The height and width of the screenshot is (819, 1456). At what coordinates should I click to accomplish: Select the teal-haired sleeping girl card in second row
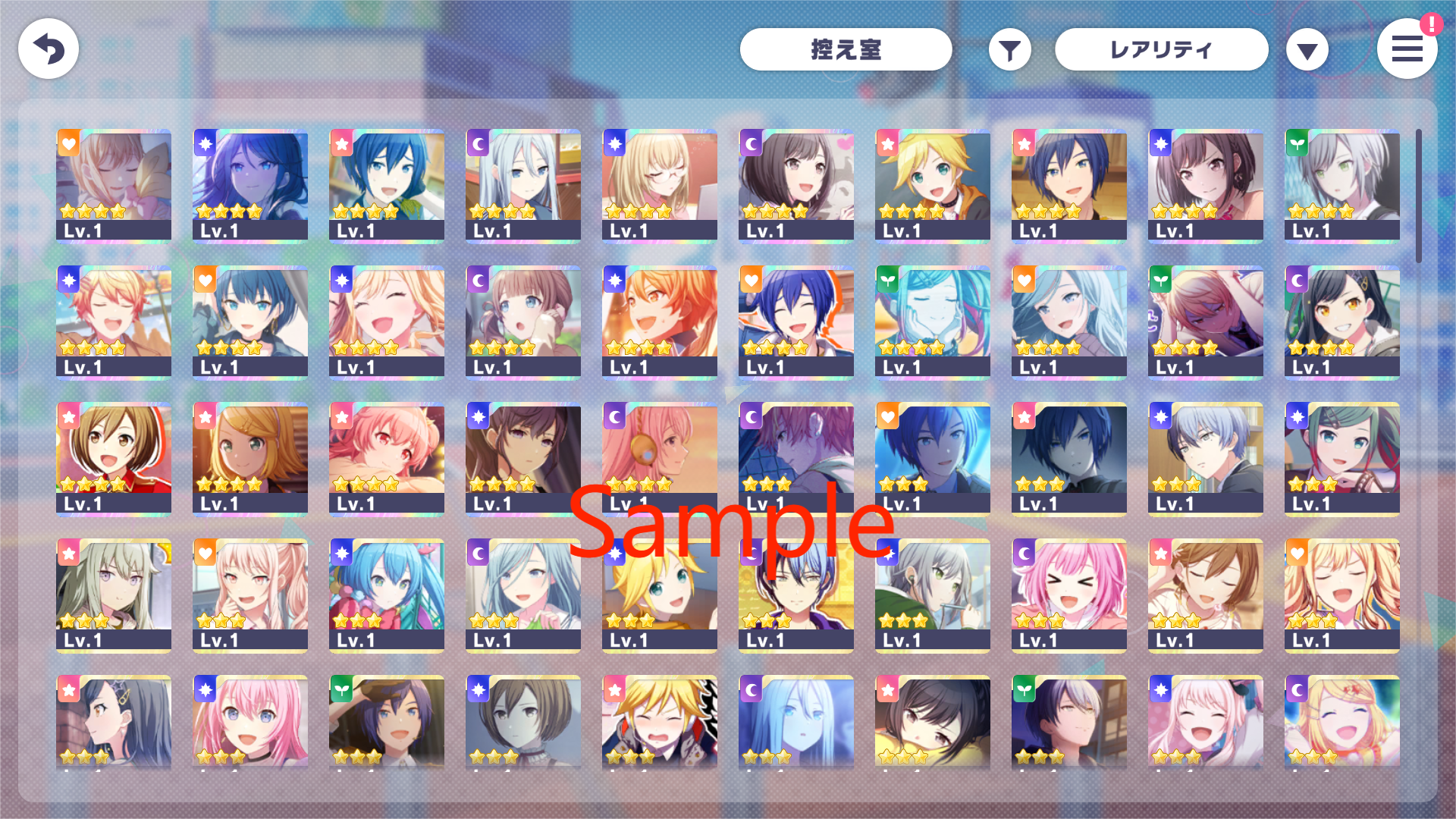coord(932,322)
